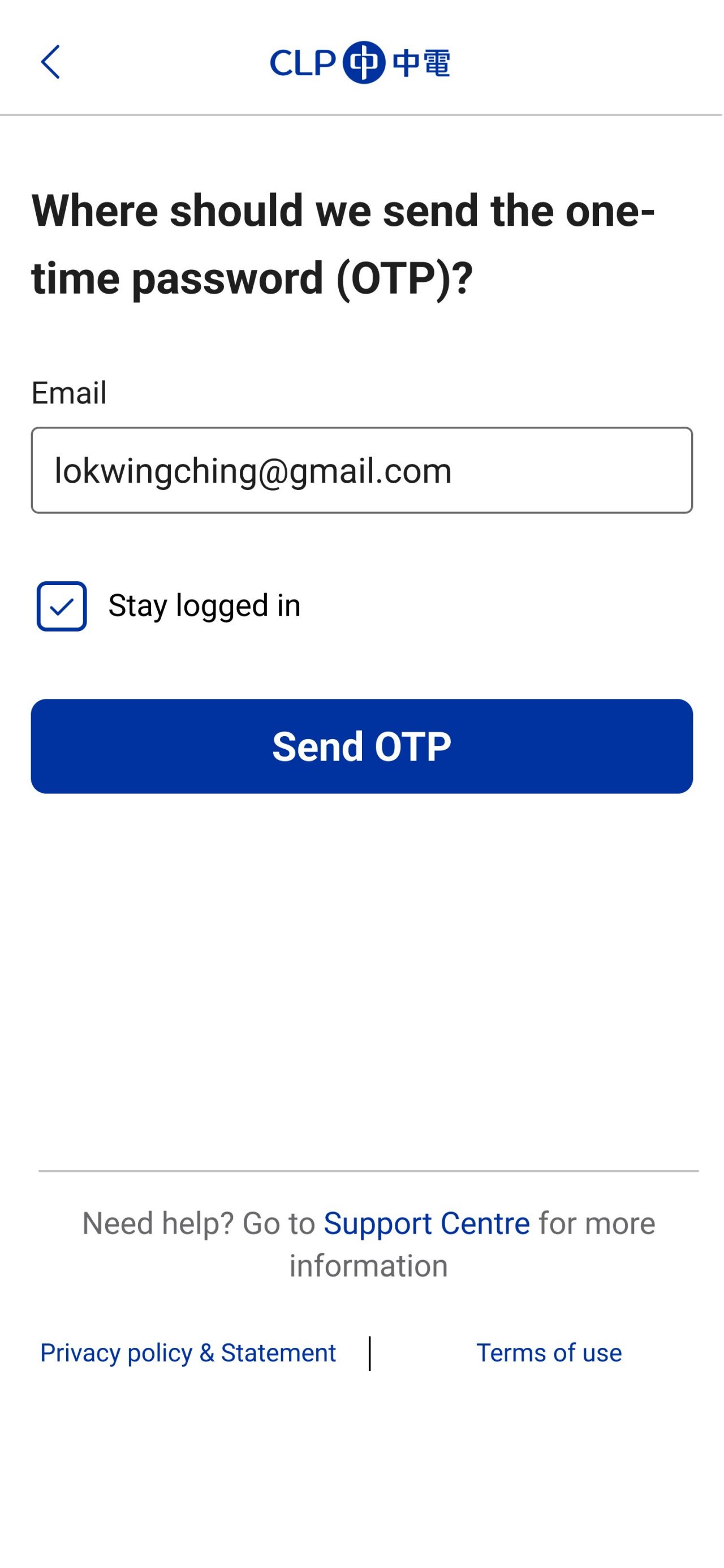Go back using the top-left arrow
Screen dimensions: 724x1568
(x=50, y=62)
